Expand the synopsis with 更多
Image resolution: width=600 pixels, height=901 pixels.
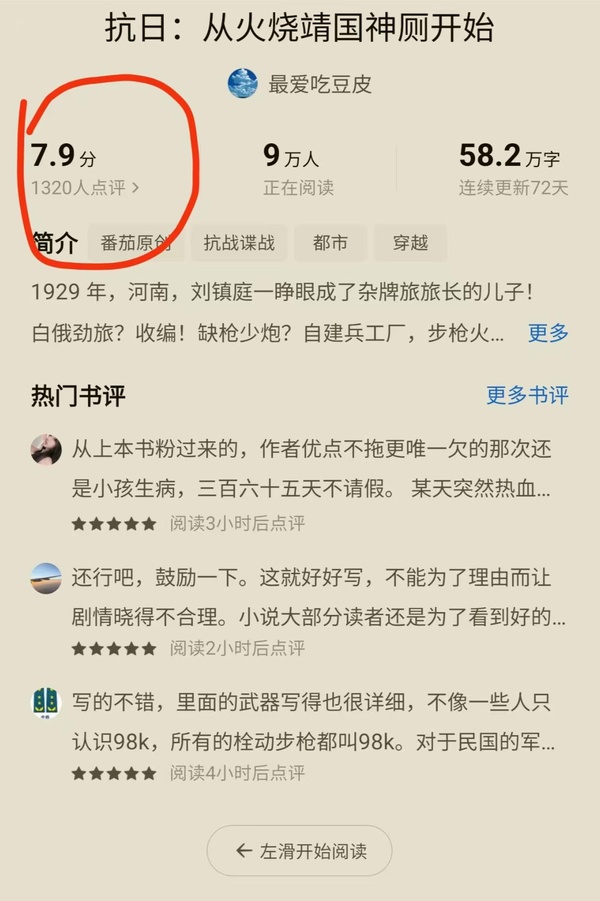[x=548, y=333]
